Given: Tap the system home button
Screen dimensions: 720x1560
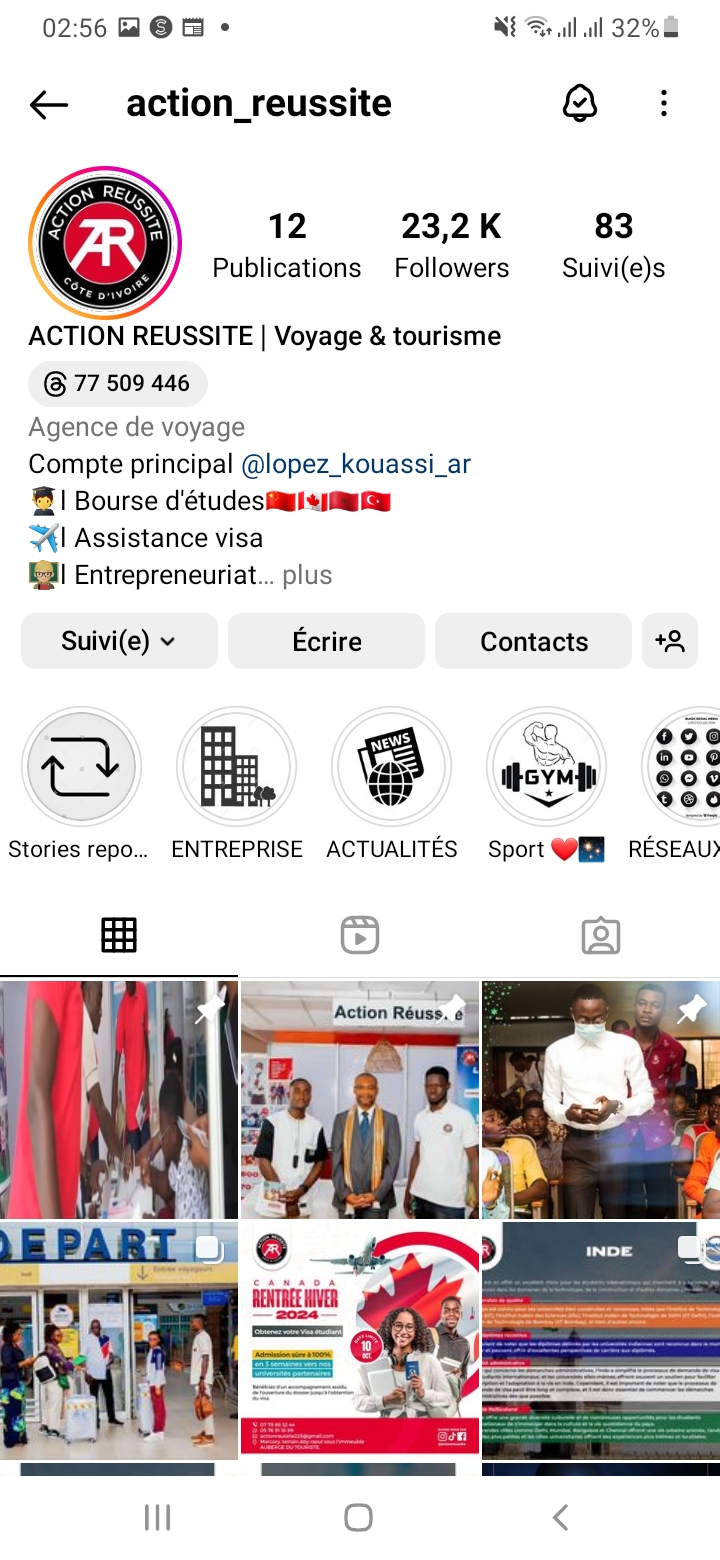Looking at the screenshot, I should point(358,1517).
